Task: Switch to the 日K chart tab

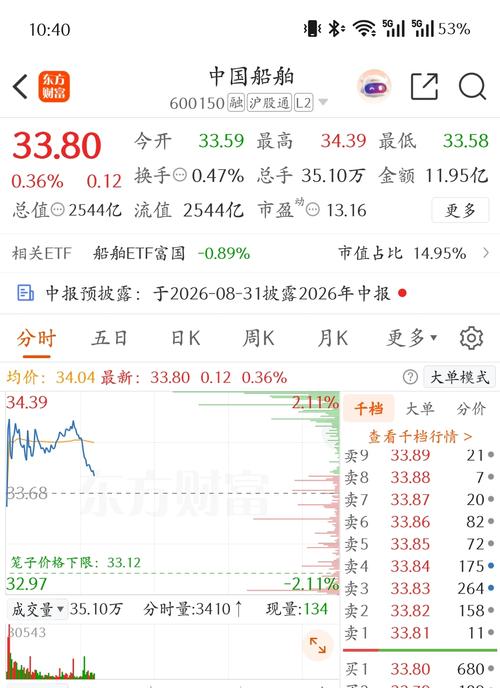Action: (x=186, y=338)
